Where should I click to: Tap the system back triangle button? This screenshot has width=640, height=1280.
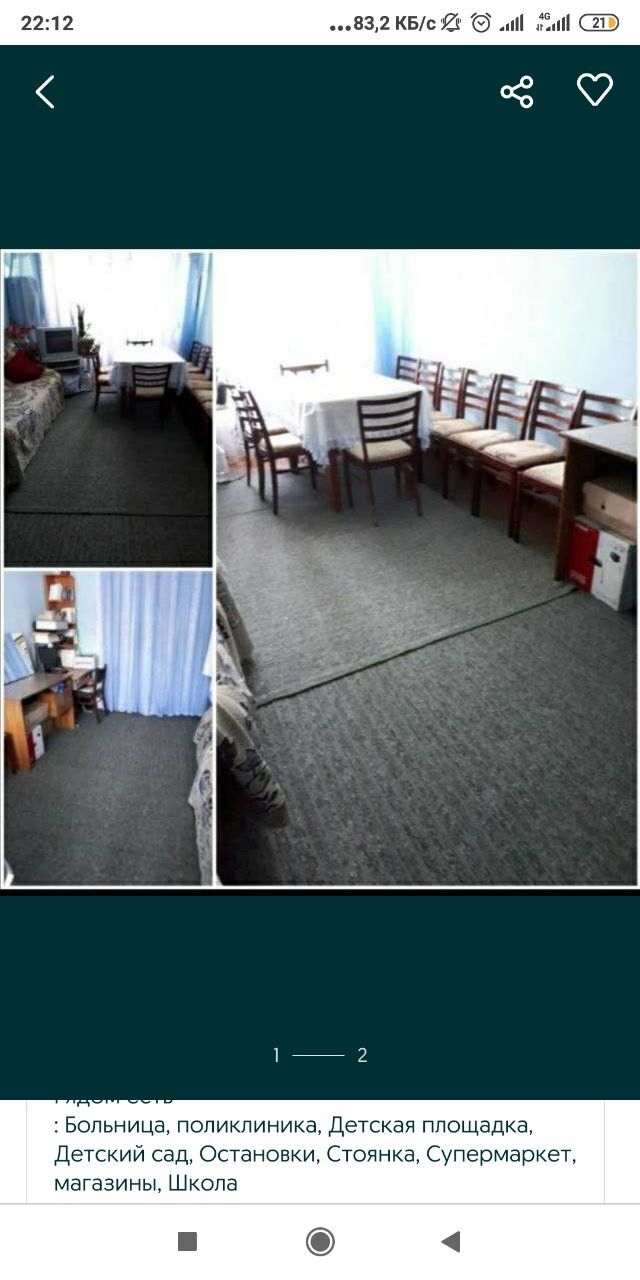(451, 1242)
